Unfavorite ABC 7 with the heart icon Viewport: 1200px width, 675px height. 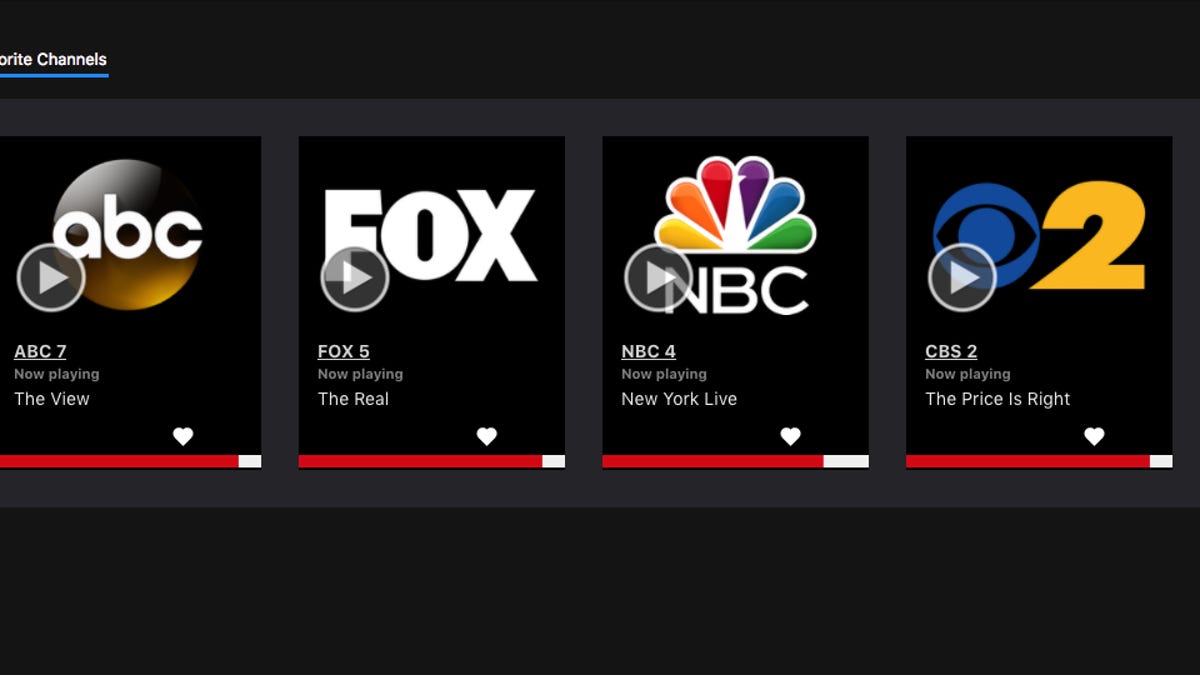tap(183, 436)
